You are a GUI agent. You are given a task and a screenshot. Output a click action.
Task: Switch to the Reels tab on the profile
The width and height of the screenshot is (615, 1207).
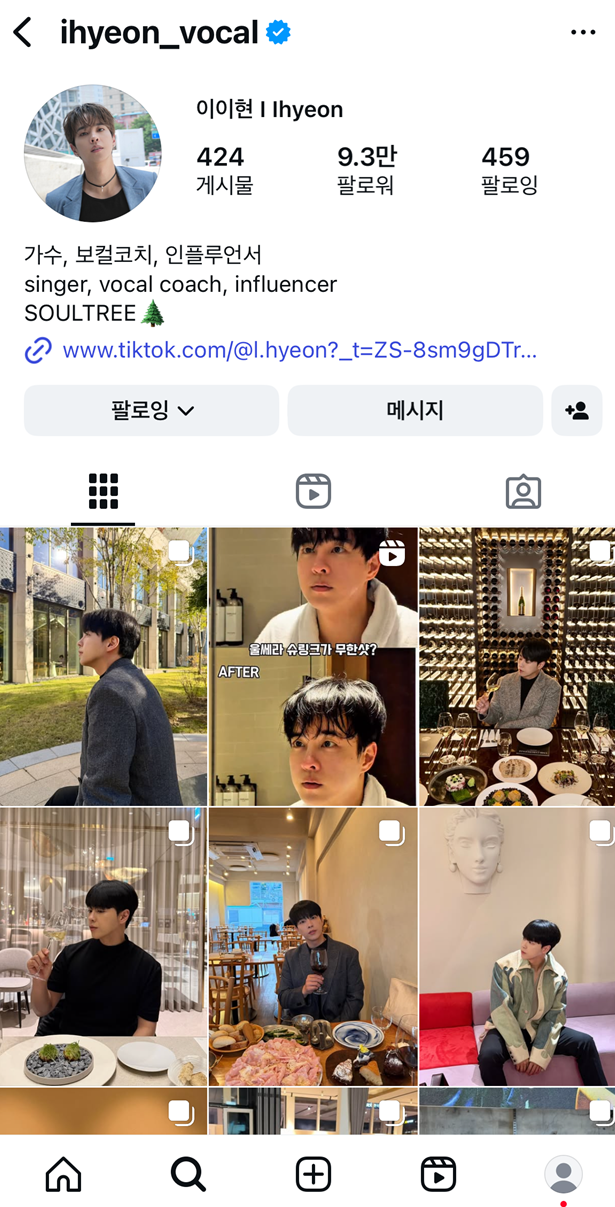(313, 491)
